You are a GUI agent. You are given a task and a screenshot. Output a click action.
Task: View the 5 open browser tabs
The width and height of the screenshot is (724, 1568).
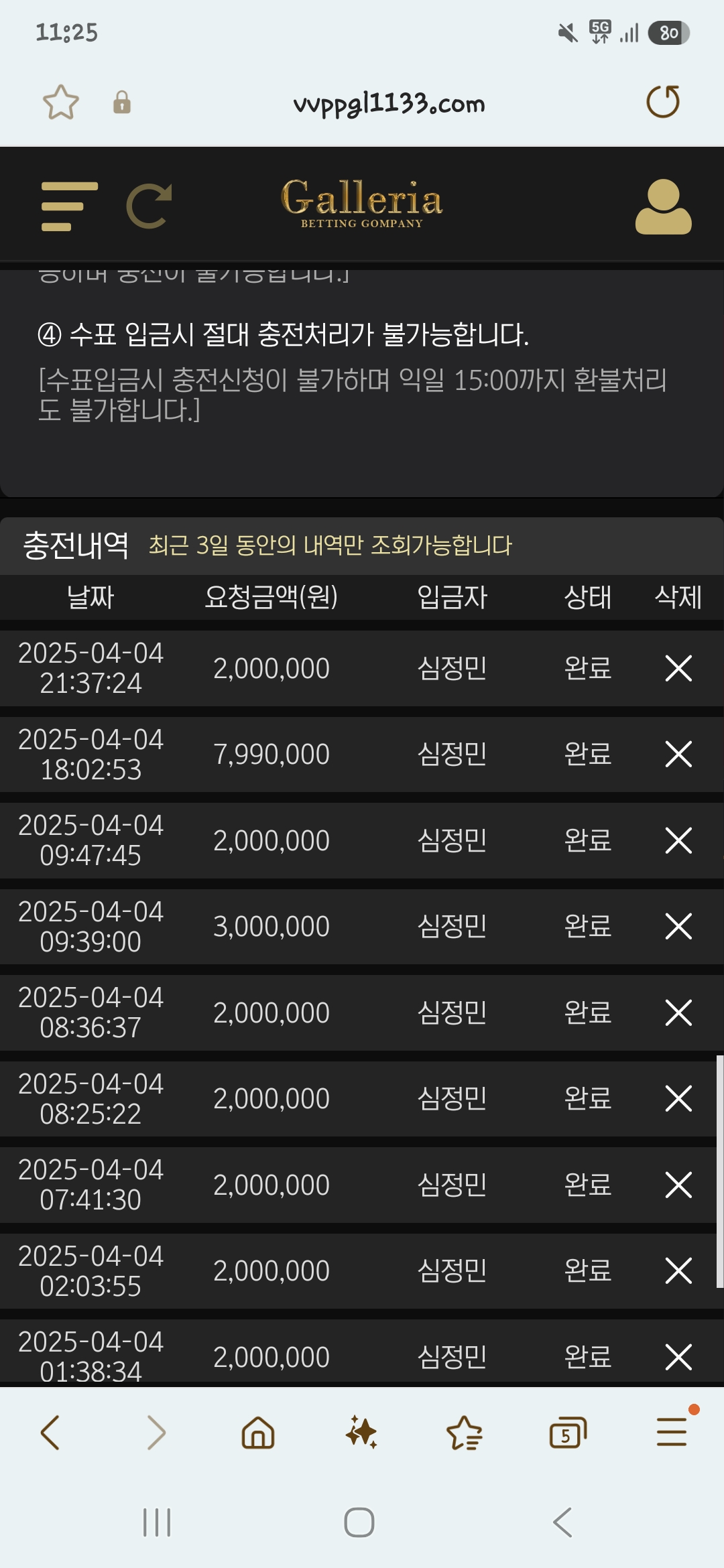(x=567, y=1433)
